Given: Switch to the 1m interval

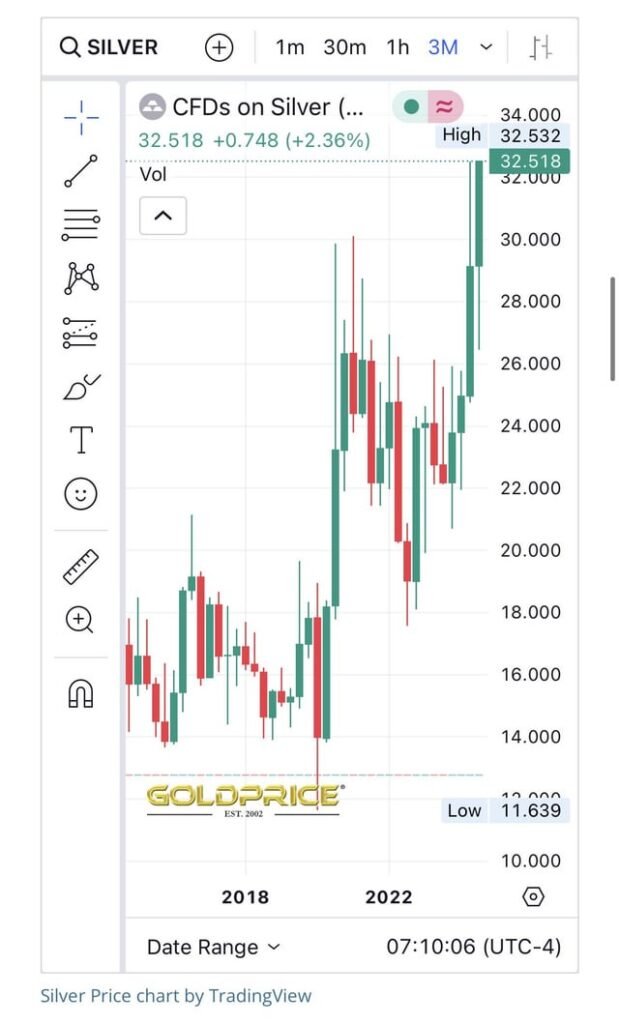Looking at the screenshot, I should click(x=289, y=47).
